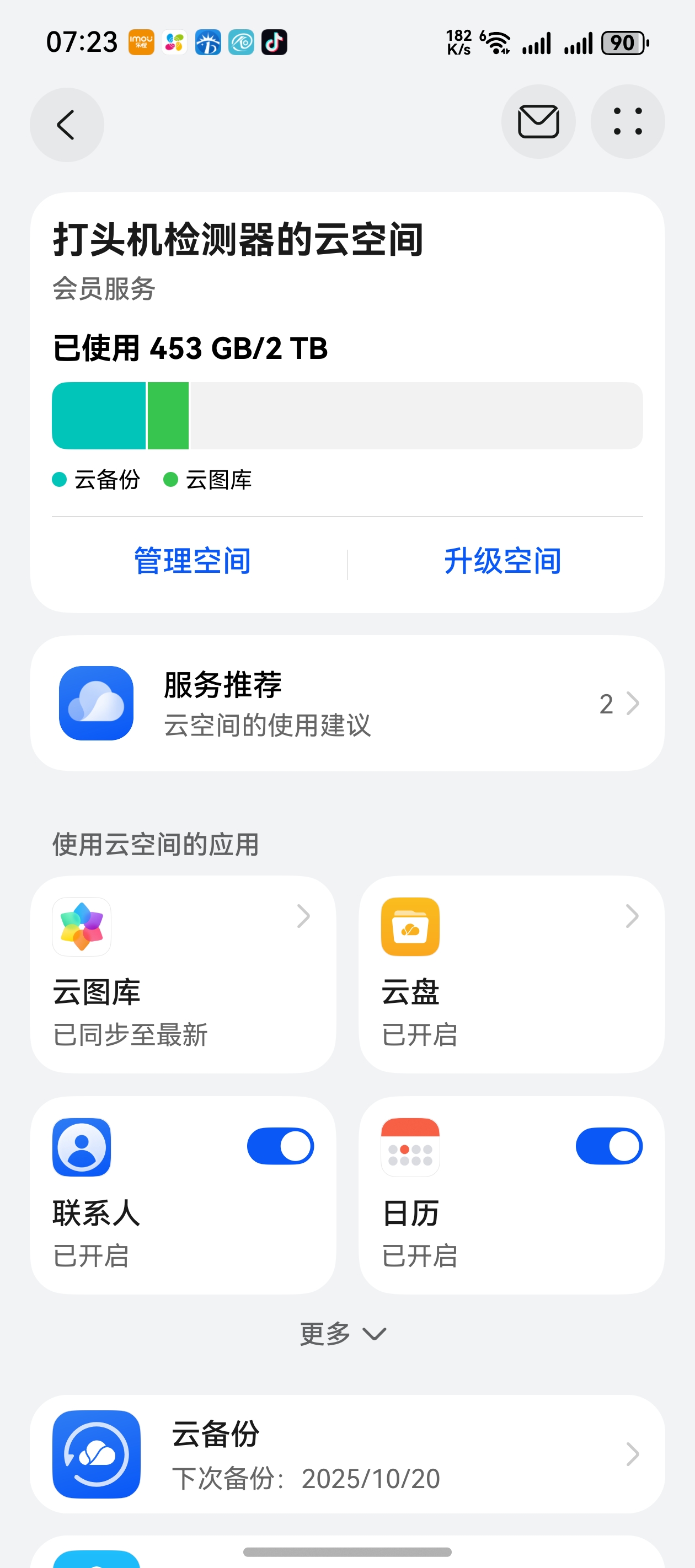Tap the back arrow at top left
The width and height of the screenshot is (695, 1568).
[x=66, y=124]
